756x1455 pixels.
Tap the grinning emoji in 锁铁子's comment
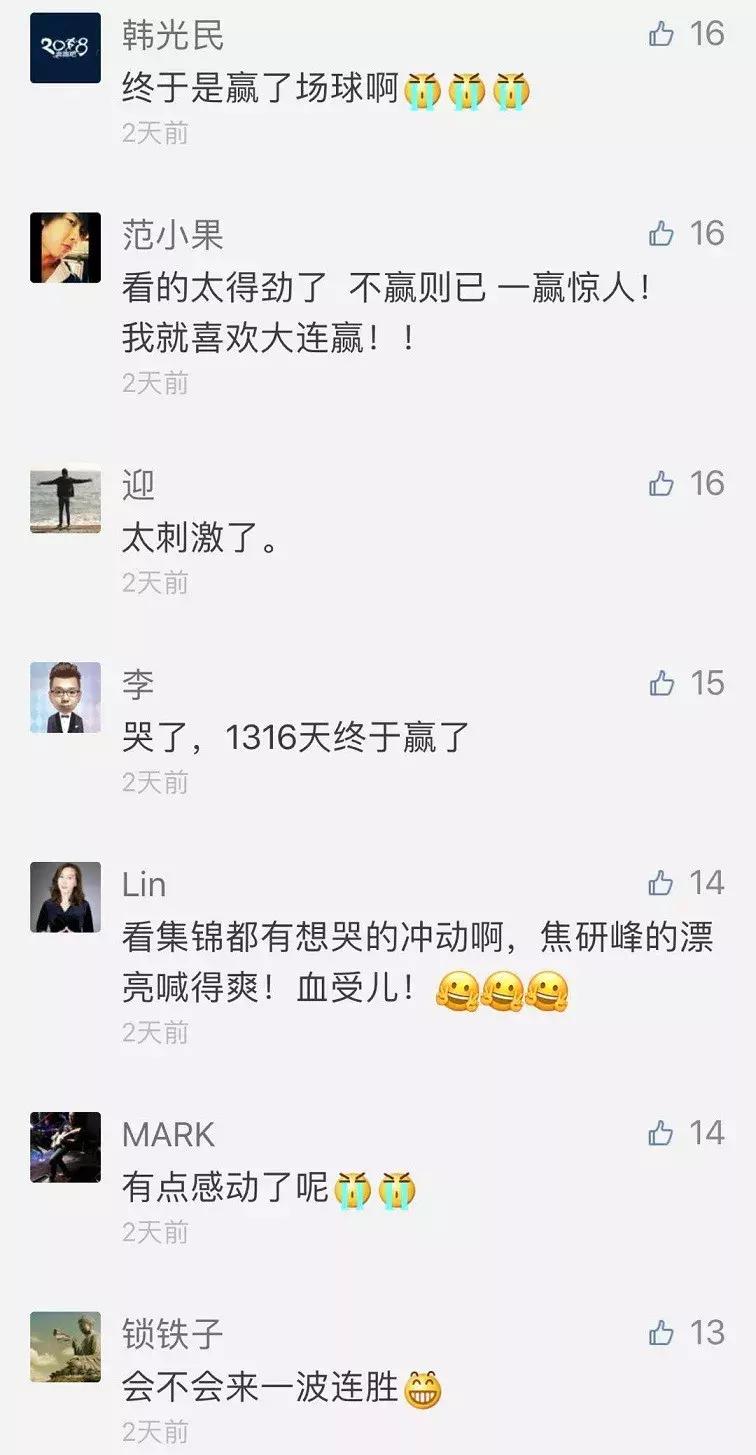(x=423, y=1385)
